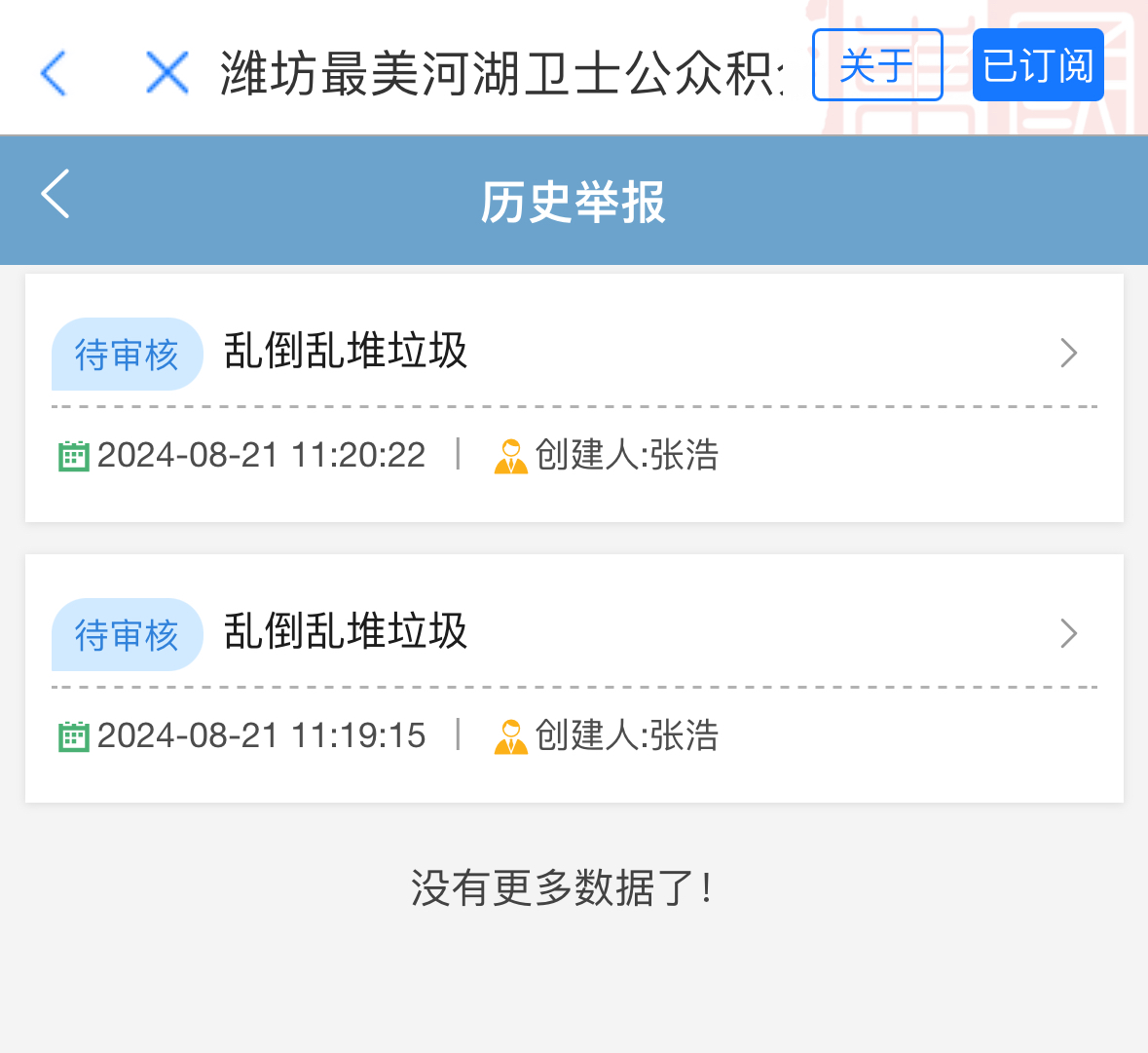Tap the 关于 button
The image size is (1148, 1053).
tap(876, 65)
